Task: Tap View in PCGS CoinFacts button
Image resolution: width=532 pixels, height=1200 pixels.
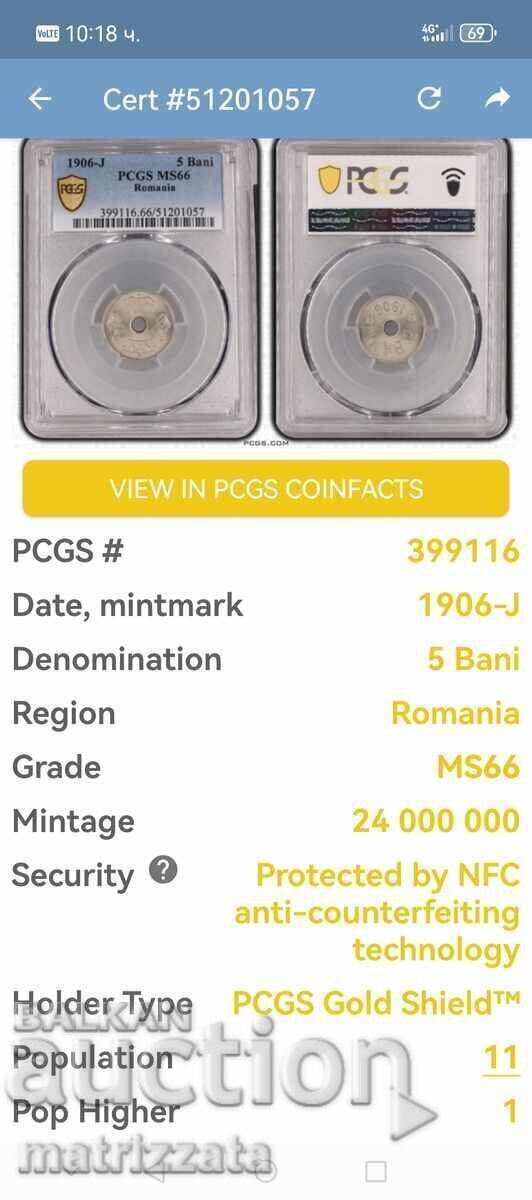Action: [266, 489]
